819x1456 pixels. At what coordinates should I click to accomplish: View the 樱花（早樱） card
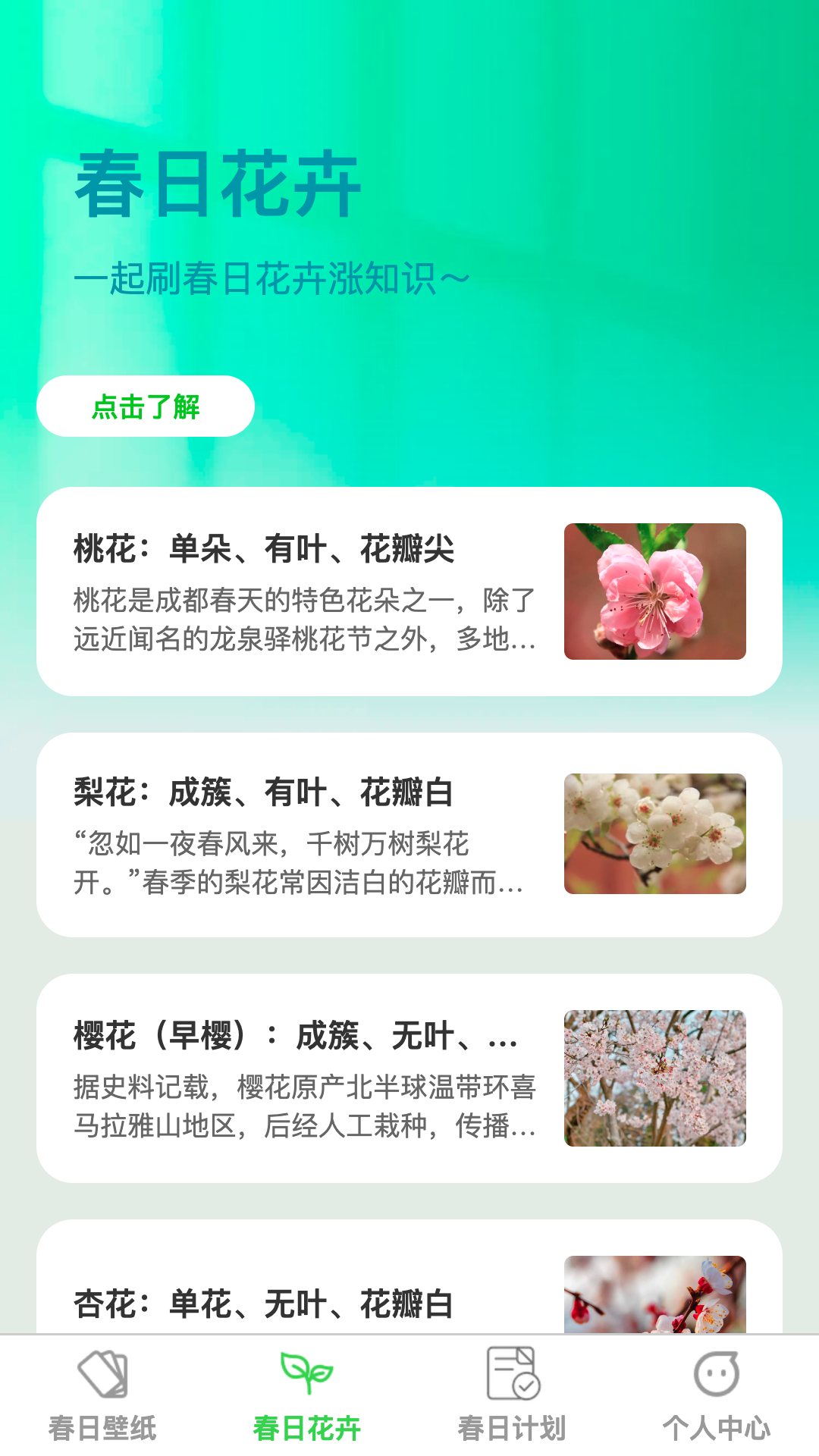point(409,1078)
